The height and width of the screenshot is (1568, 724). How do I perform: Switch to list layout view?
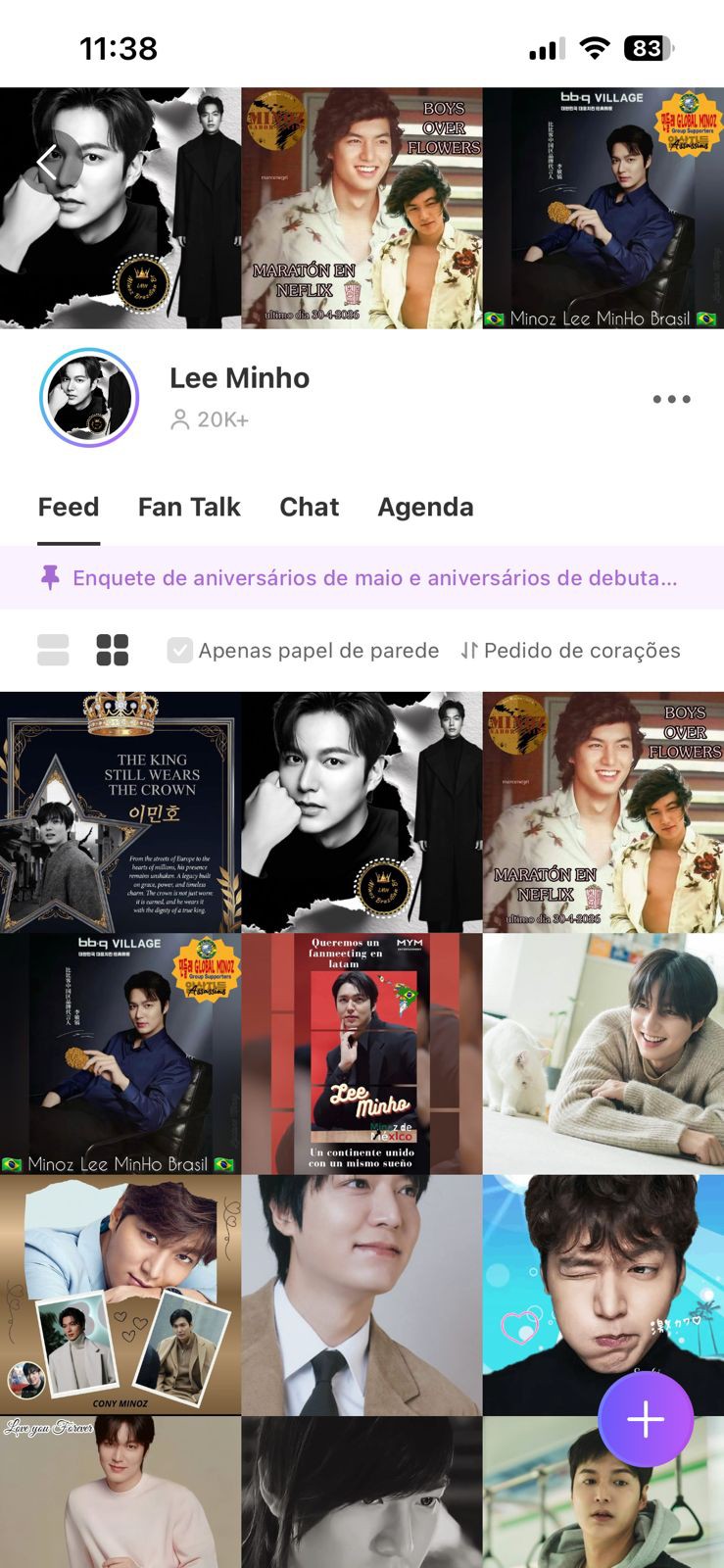point(53,650)
